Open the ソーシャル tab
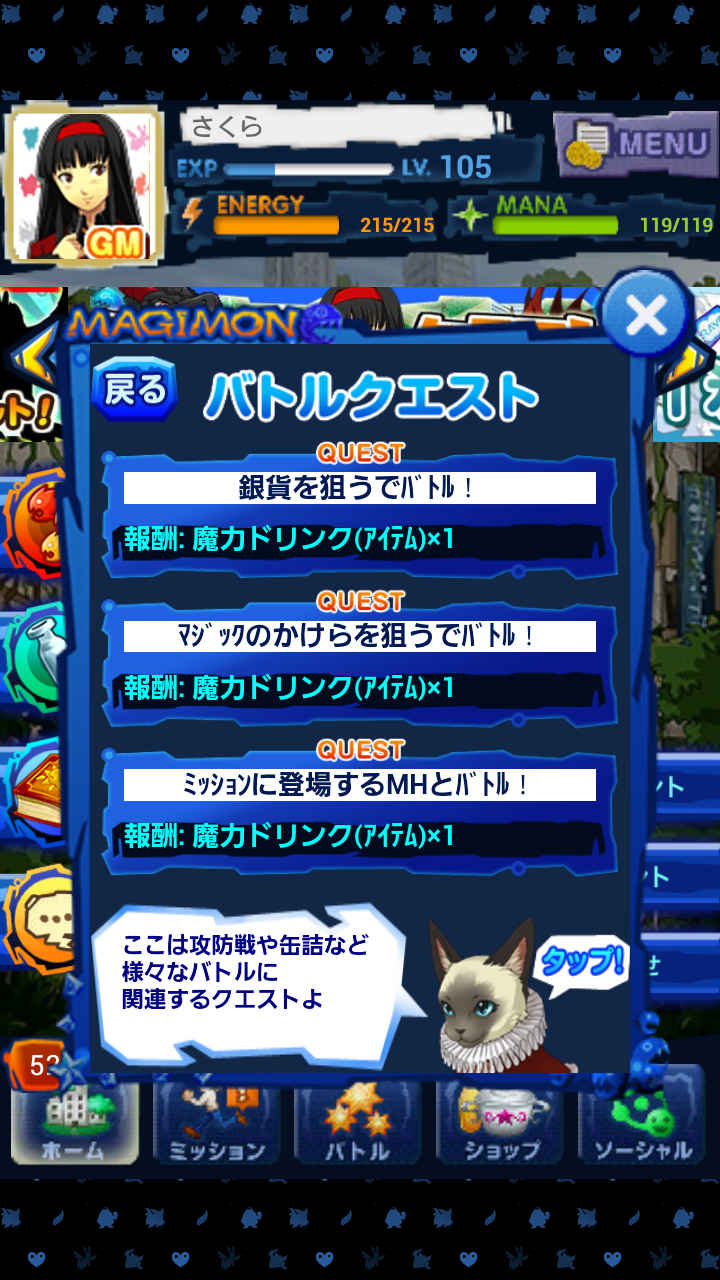720x1280 pixels. click(x=642, y=1123)
